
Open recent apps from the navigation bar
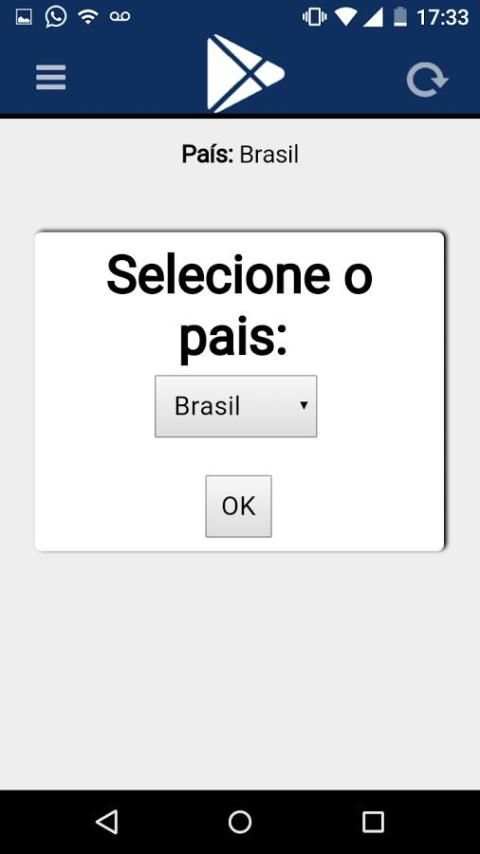pos(373,821)
